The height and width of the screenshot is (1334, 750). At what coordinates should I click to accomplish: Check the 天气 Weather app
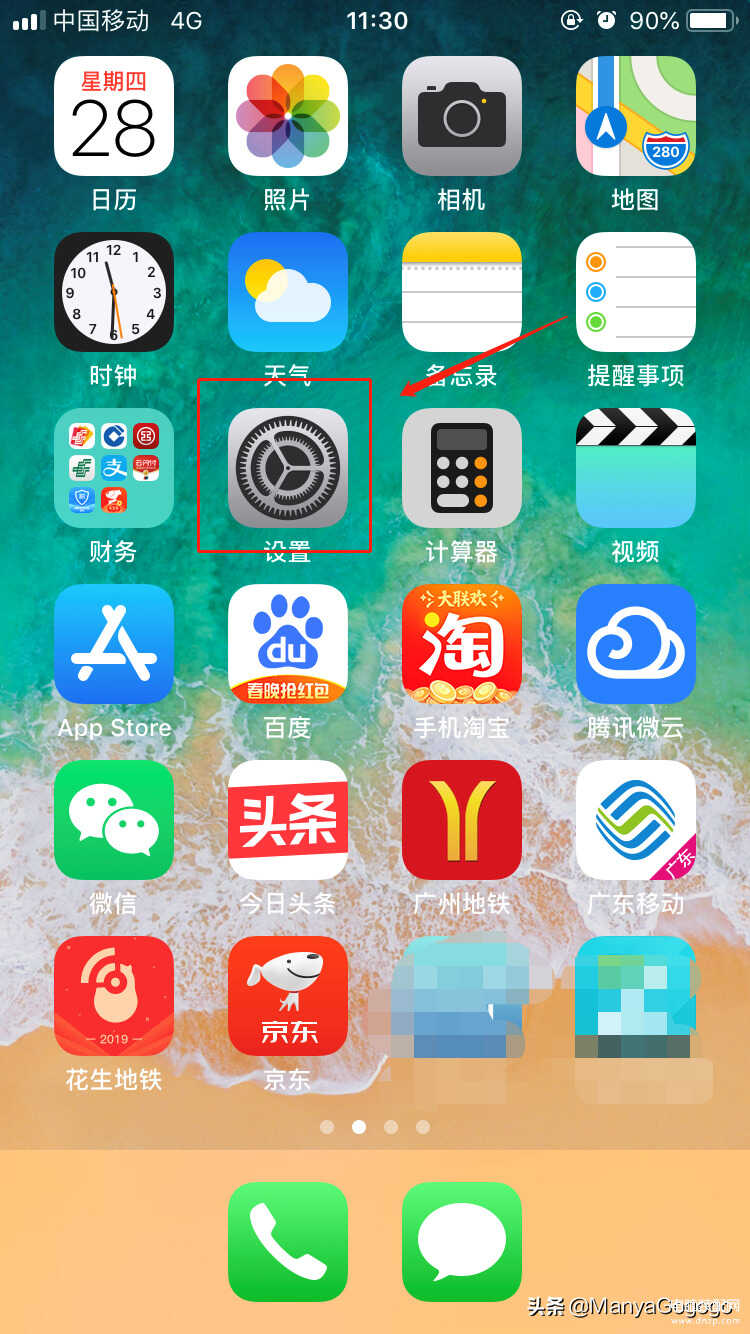tap(287, 292)
